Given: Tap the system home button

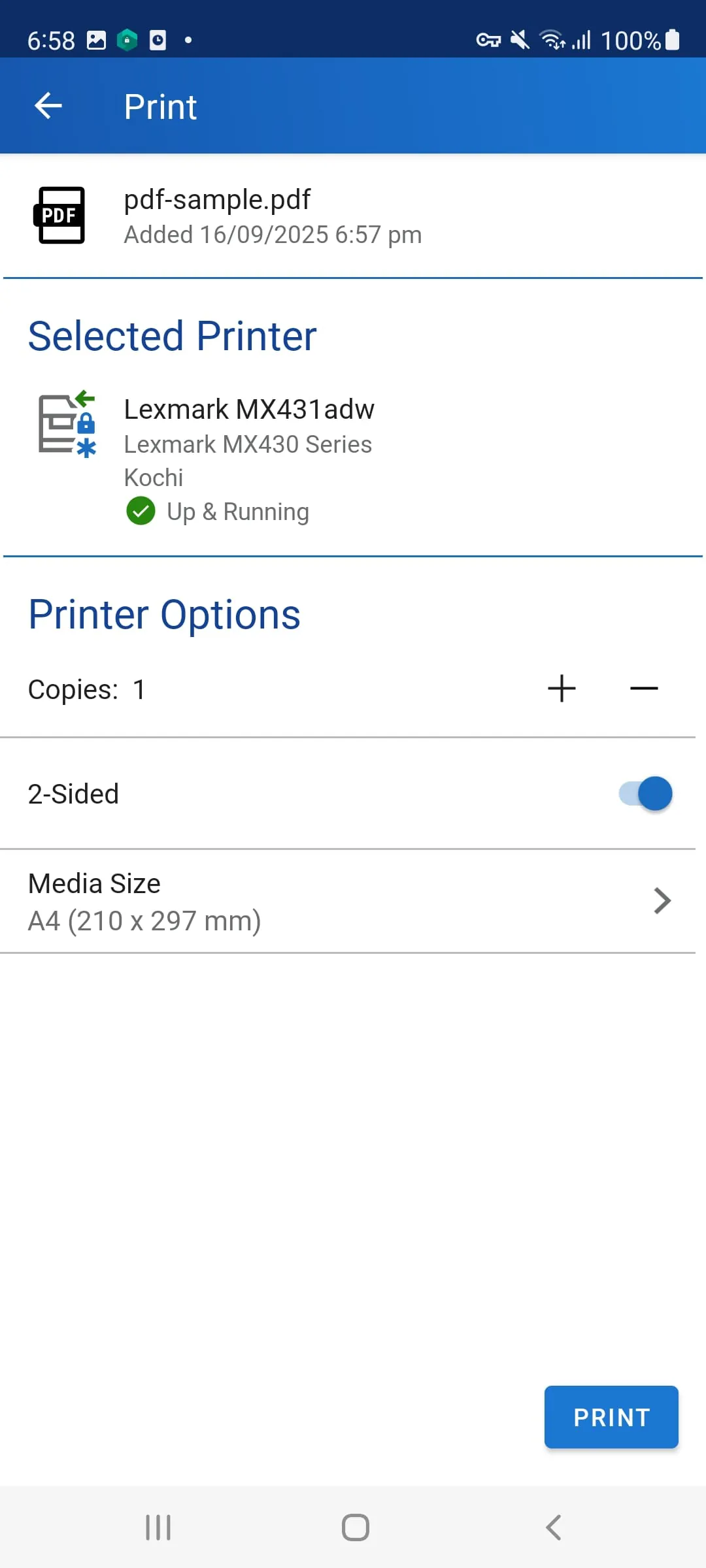Looking at the screenshot, I should click(x=356, y=1527).
